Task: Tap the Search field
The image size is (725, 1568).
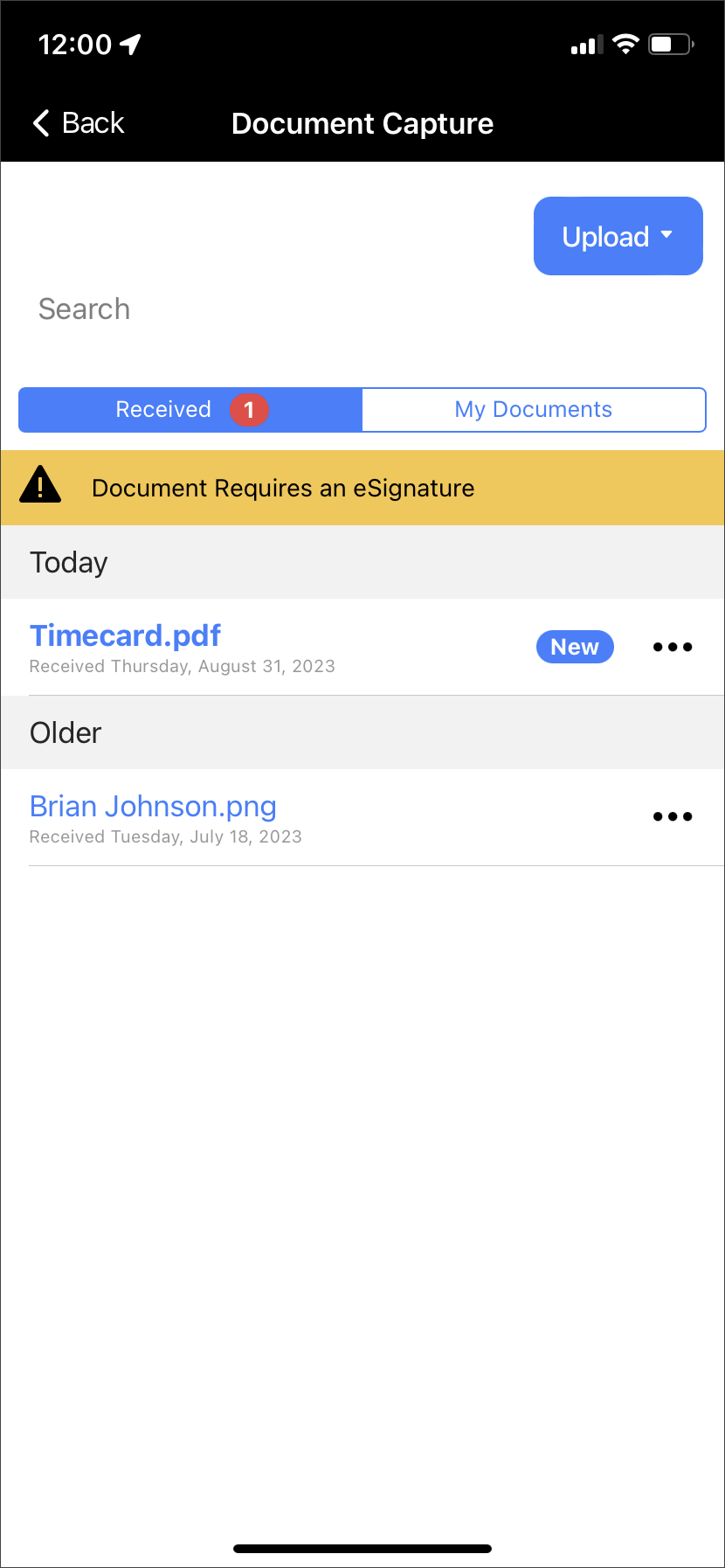Action: coord(262,309)
